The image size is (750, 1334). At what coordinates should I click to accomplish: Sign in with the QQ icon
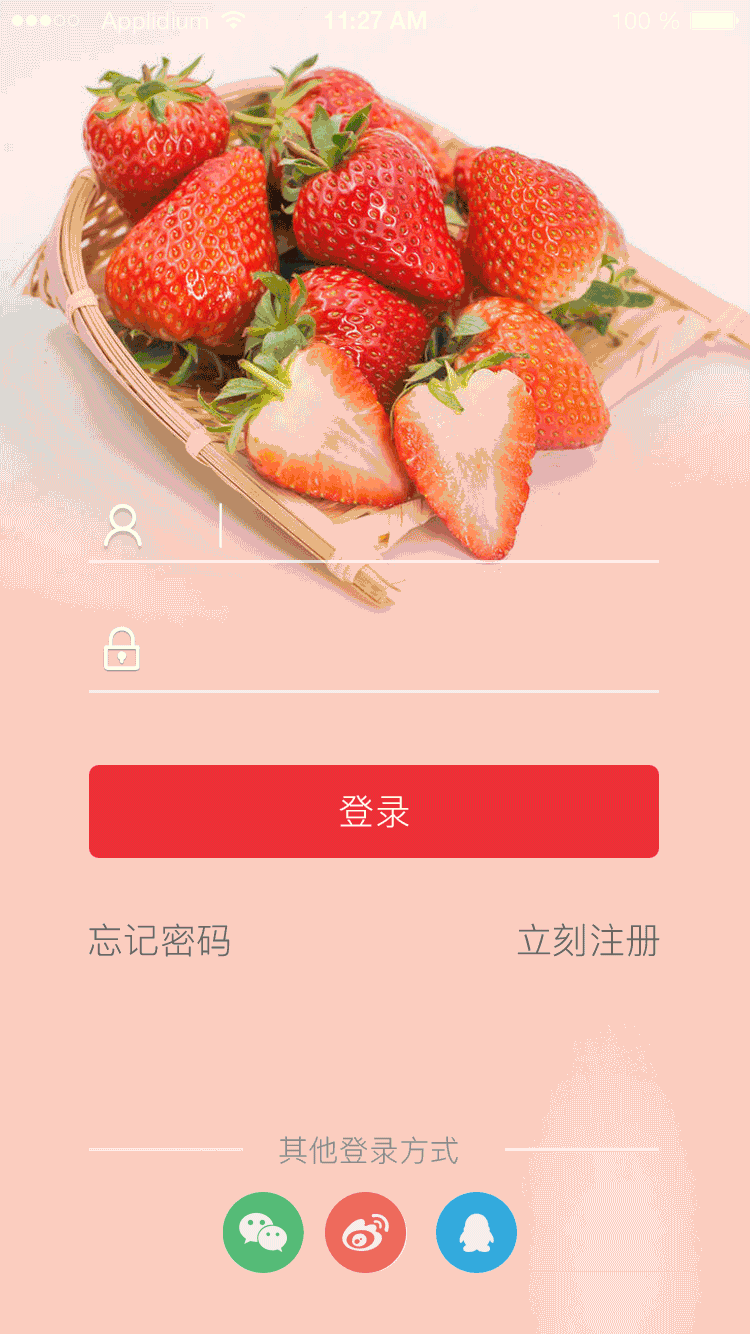(x=476, y=1232)
